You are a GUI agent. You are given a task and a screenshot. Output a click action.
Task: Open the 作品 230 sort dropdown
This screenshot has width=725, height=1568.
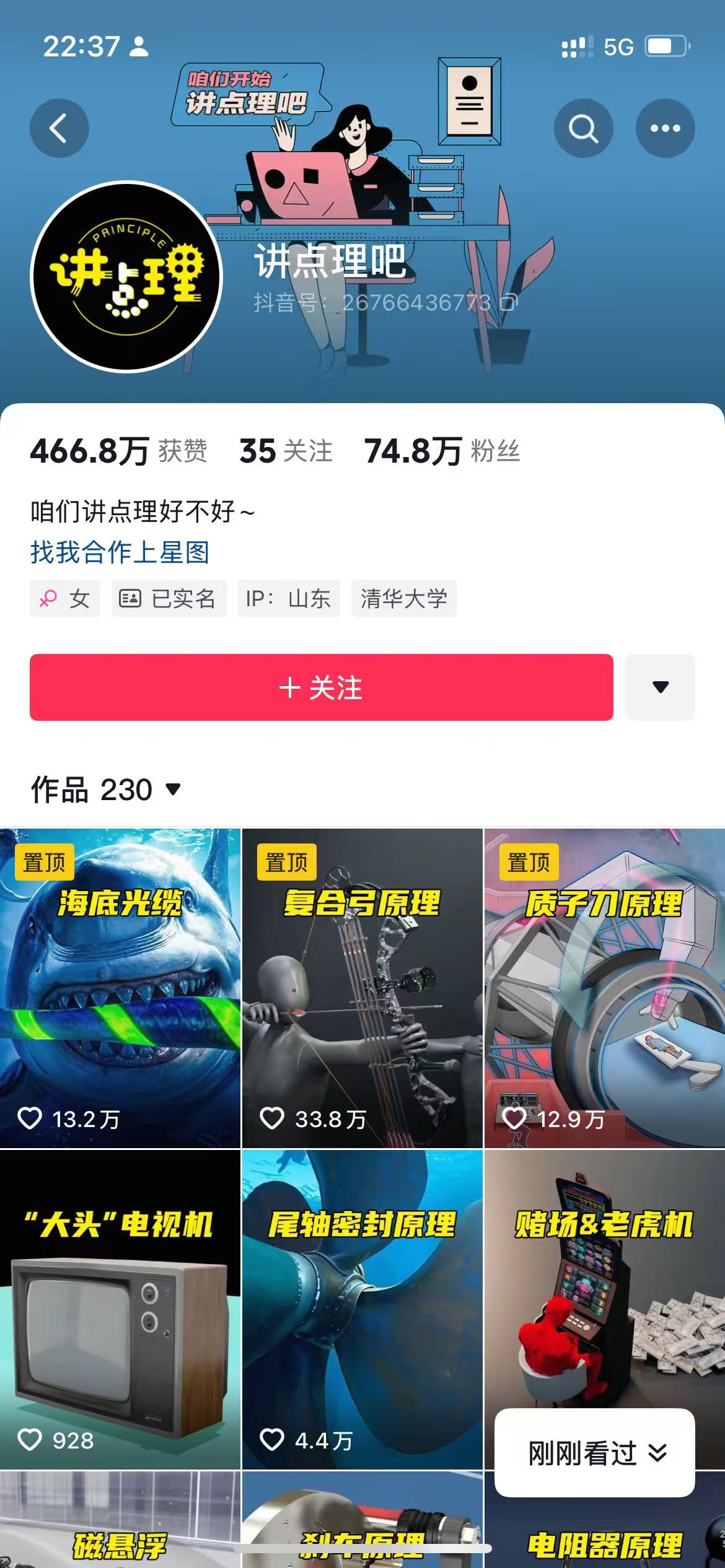click(107, 790)
